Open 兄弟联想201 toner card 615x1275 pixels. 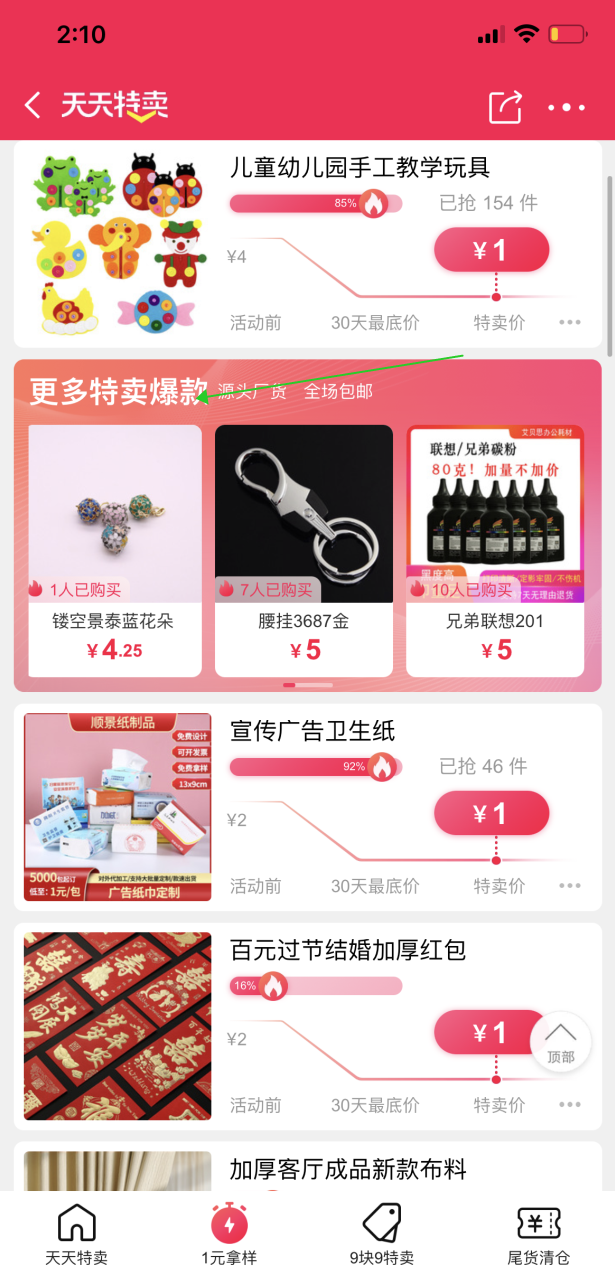[x=495, y=550]
